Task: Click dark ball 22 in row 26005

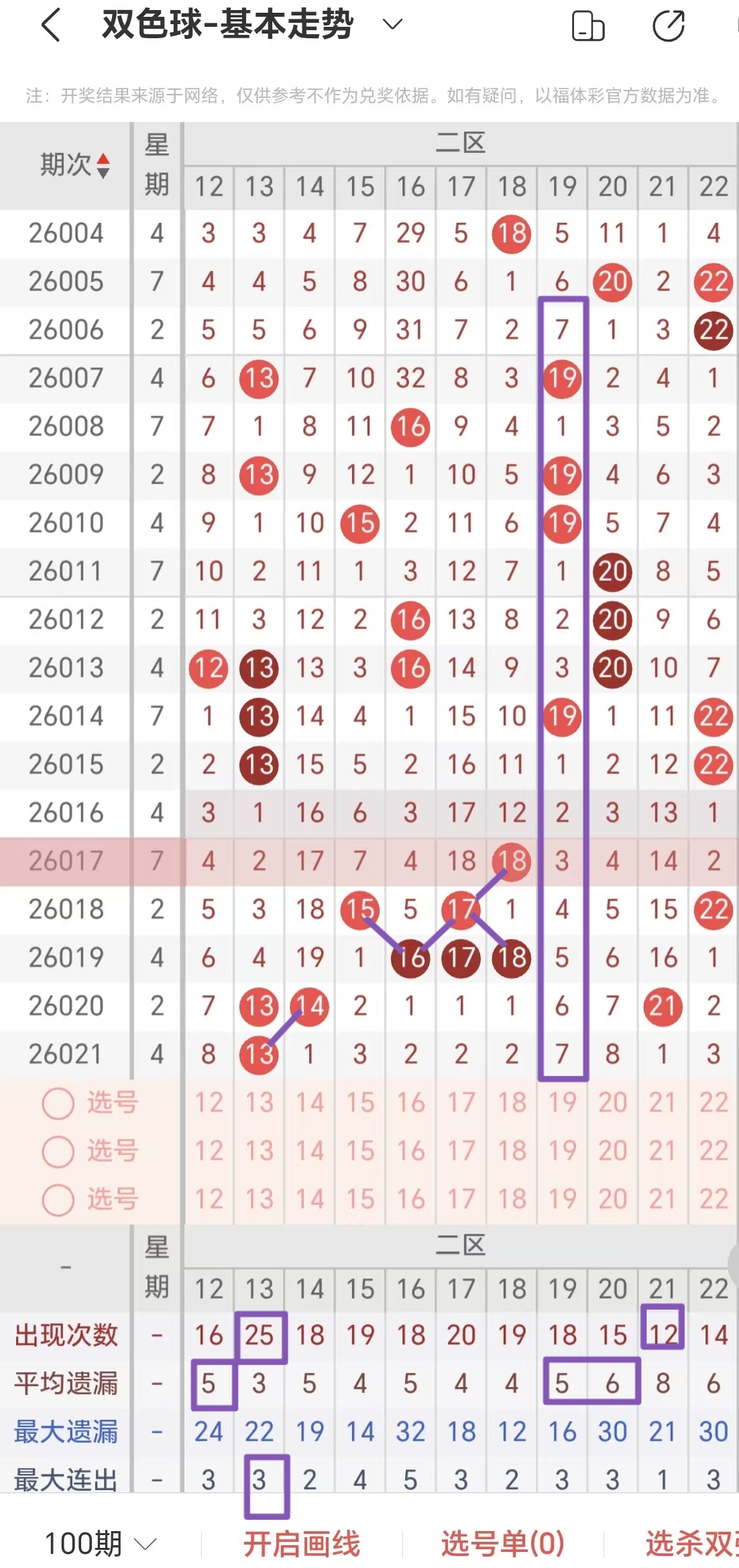Action: point(713,282)
